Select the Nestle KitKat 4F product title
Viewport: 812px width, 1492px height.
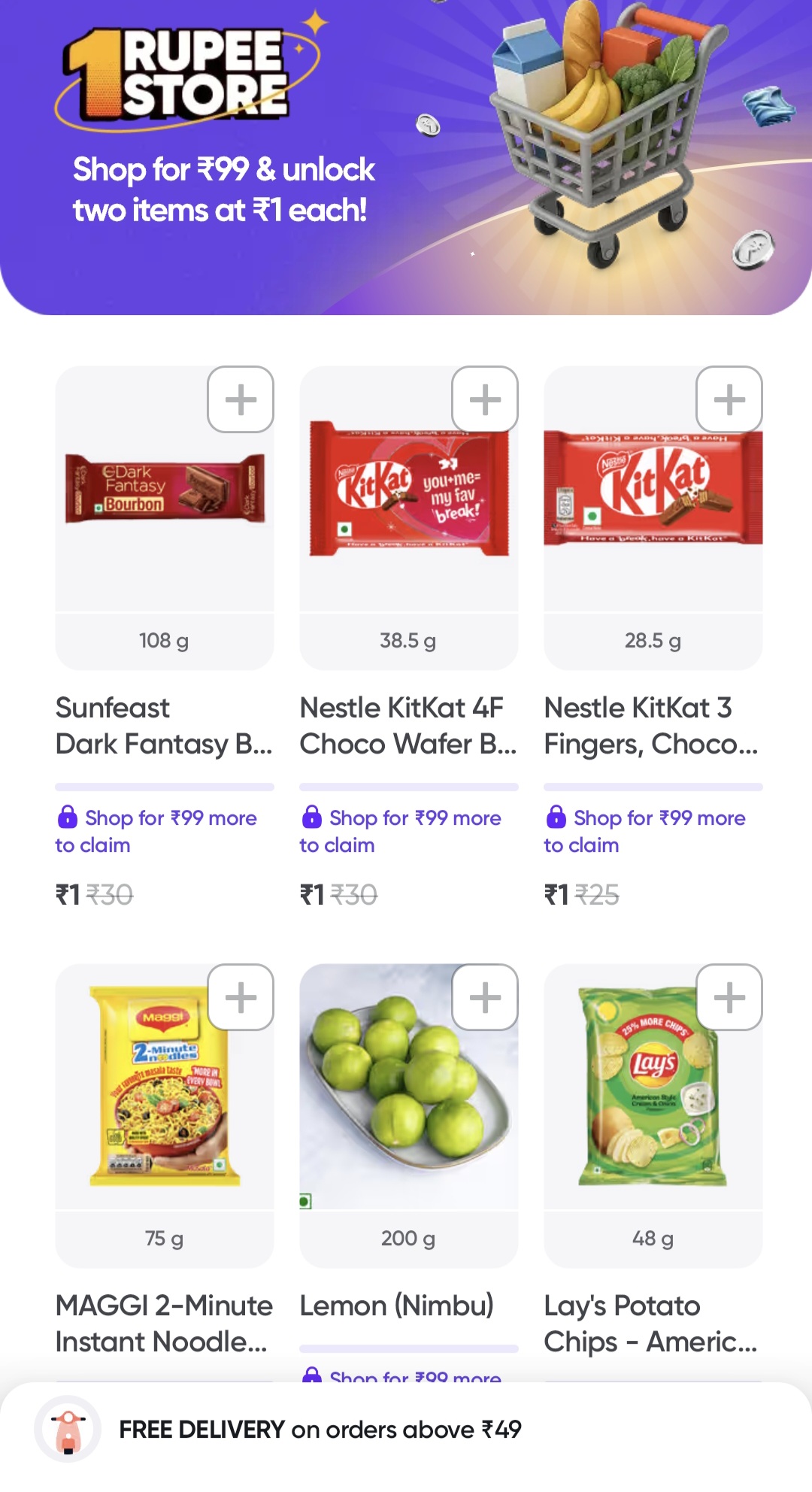pyautogui.click(x=408, y=726)
